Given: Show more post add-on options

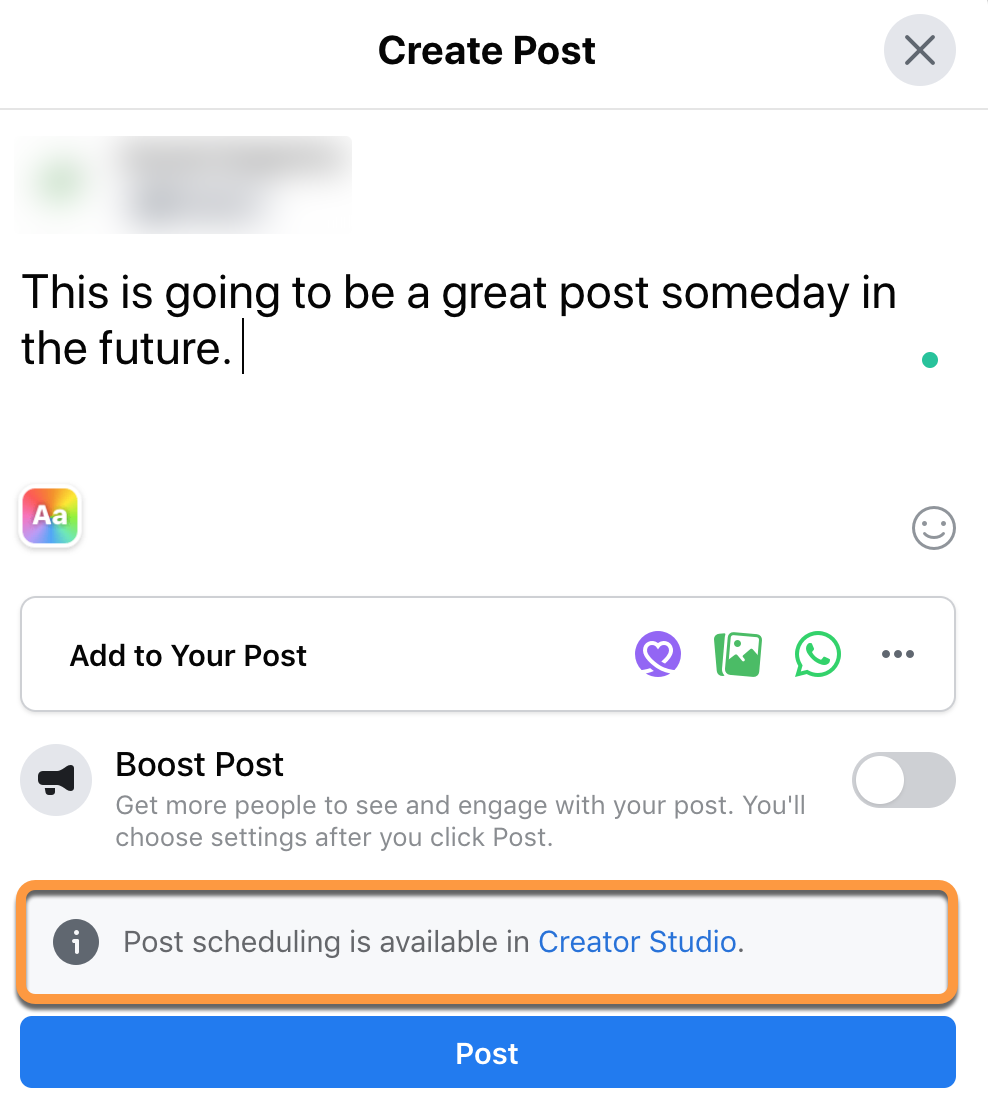Looking at the screenshot, I should tap(897, 655).
